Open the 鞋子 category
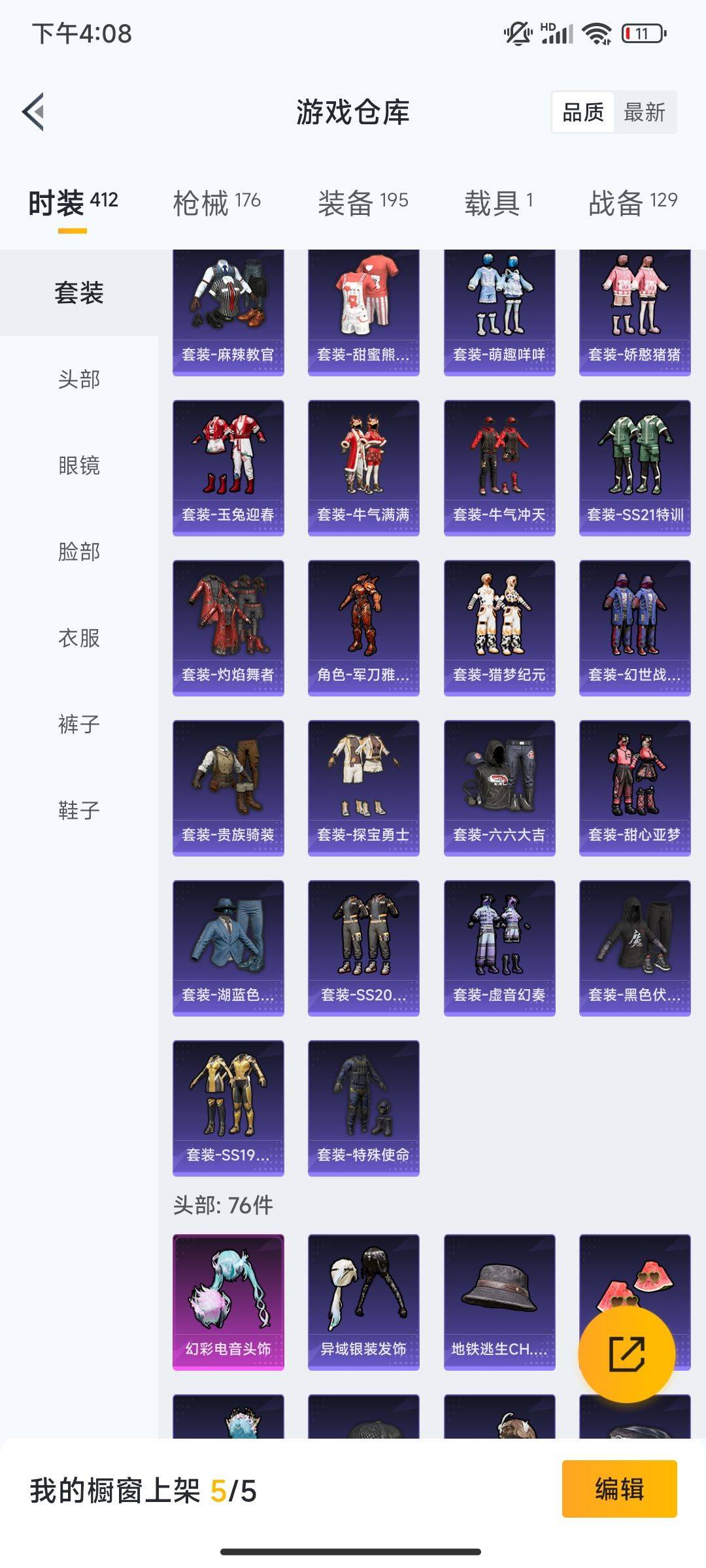Screen dimensions: 706x1568 pos(79,810)
